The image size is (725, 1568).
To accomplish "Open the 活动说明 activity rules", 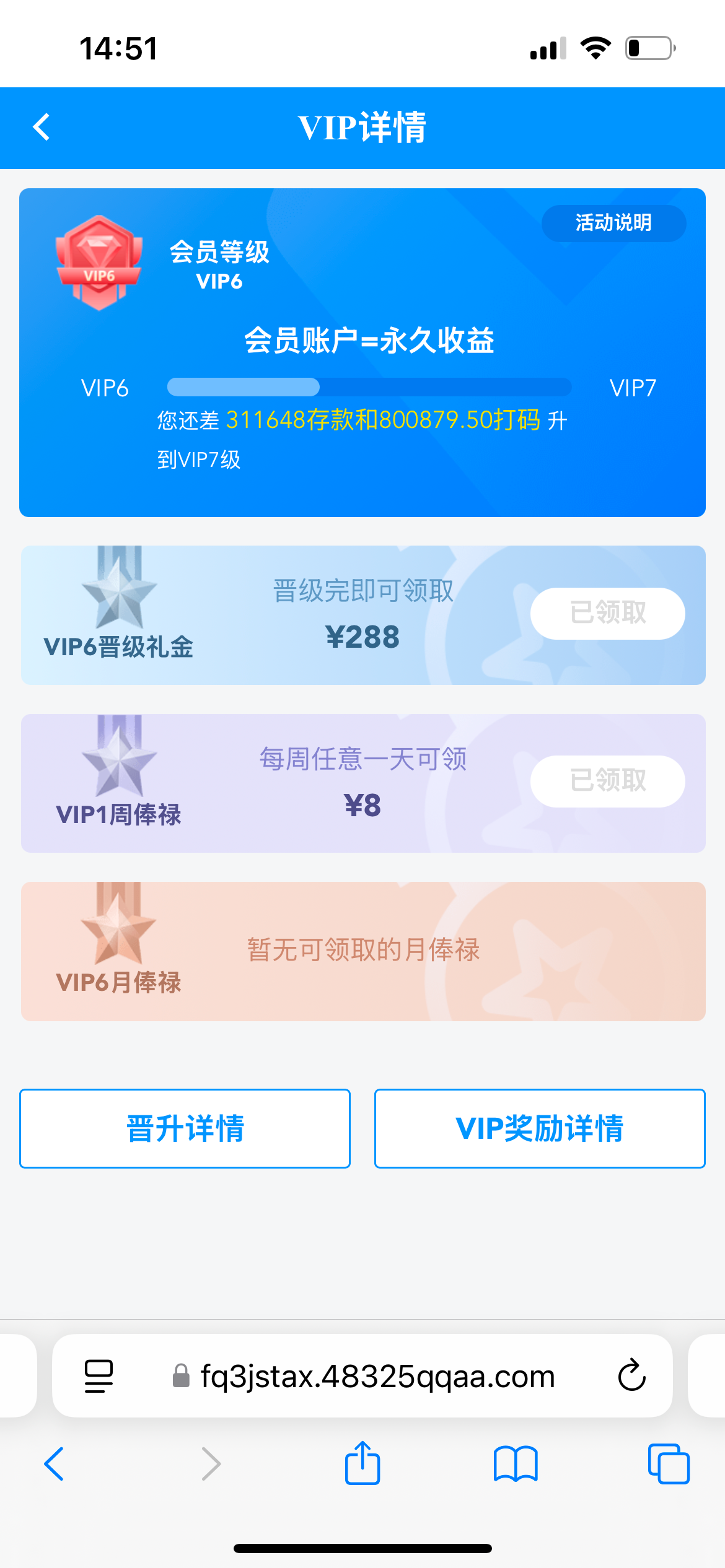I will (x=613, y=223).
